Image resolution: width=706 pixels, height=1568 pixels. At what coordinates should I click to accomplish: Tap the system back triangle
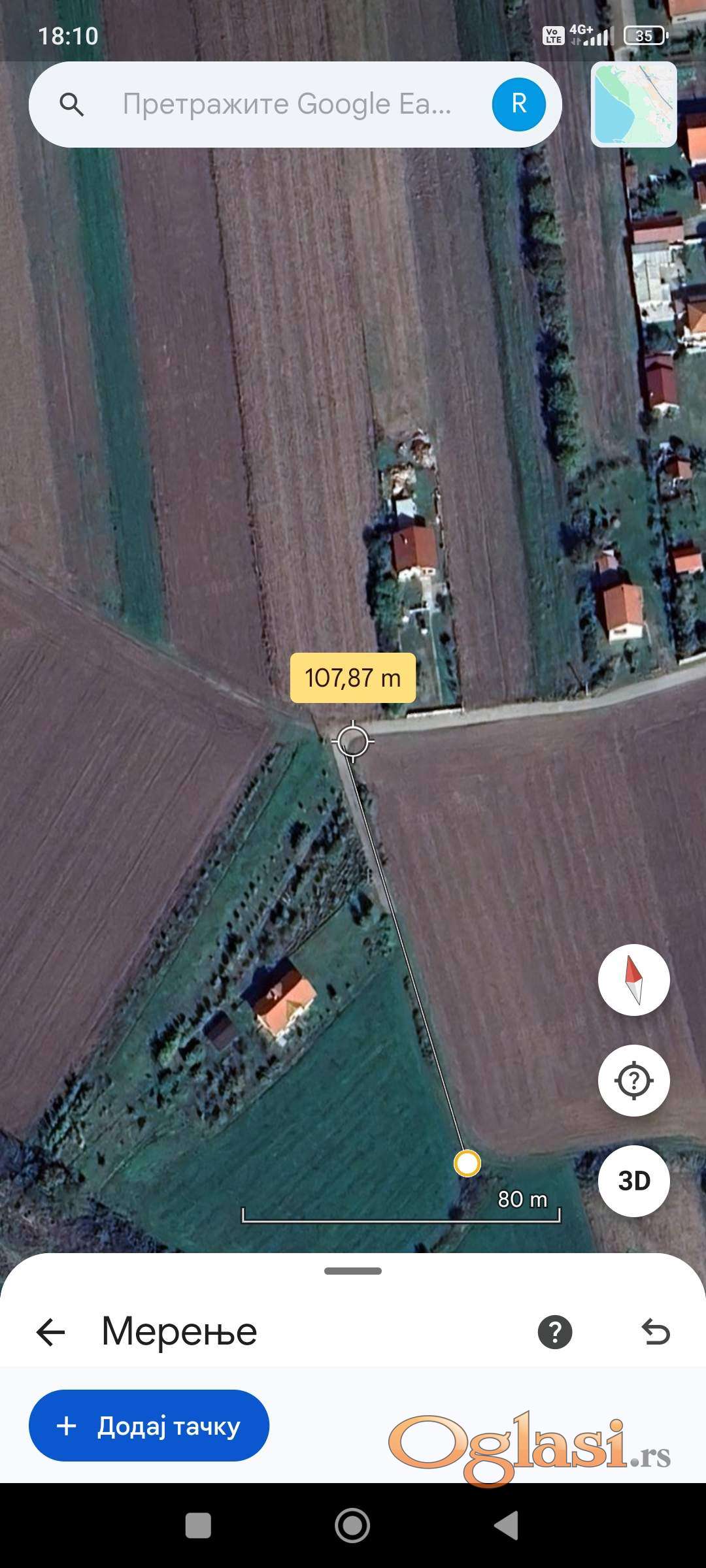pos(507,1526)
